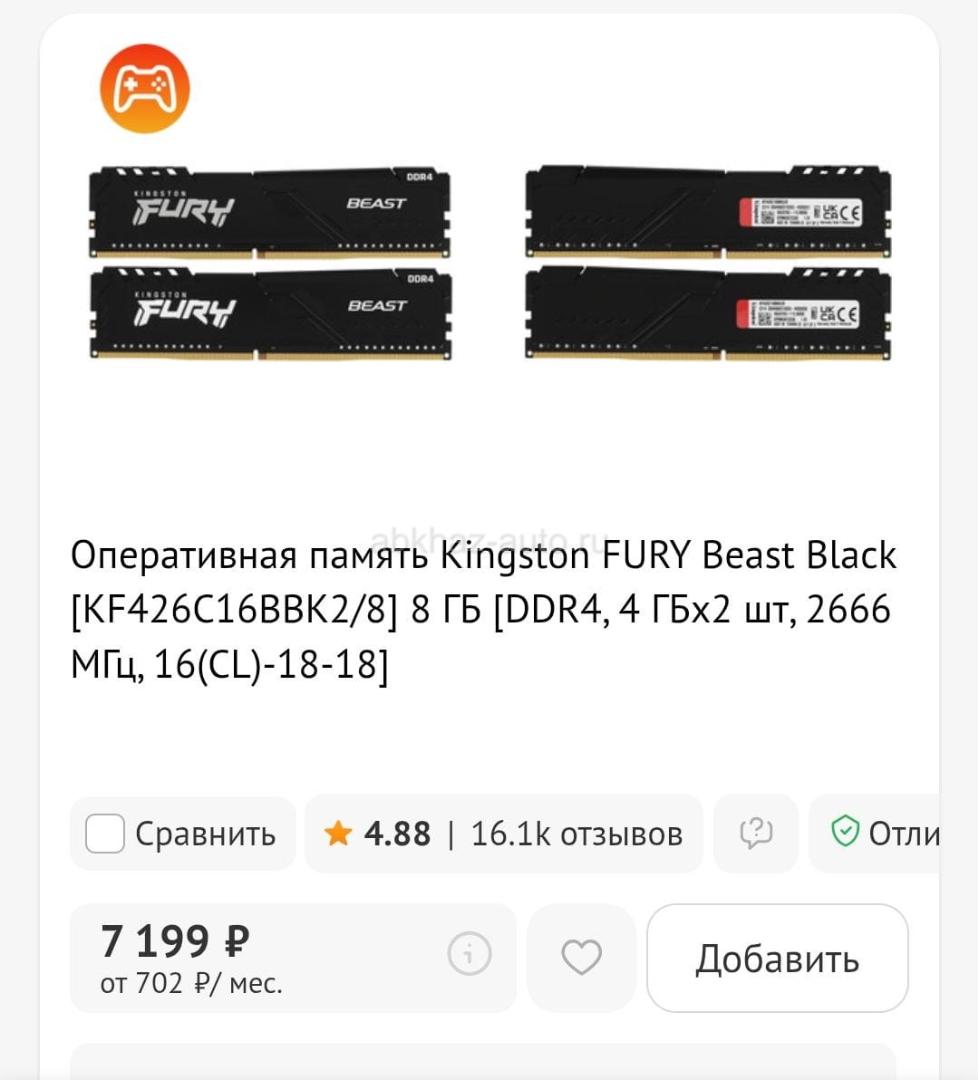The image size is (978, 1080).
Task: Show price info for 7 199 ₽
Action: 469,956
